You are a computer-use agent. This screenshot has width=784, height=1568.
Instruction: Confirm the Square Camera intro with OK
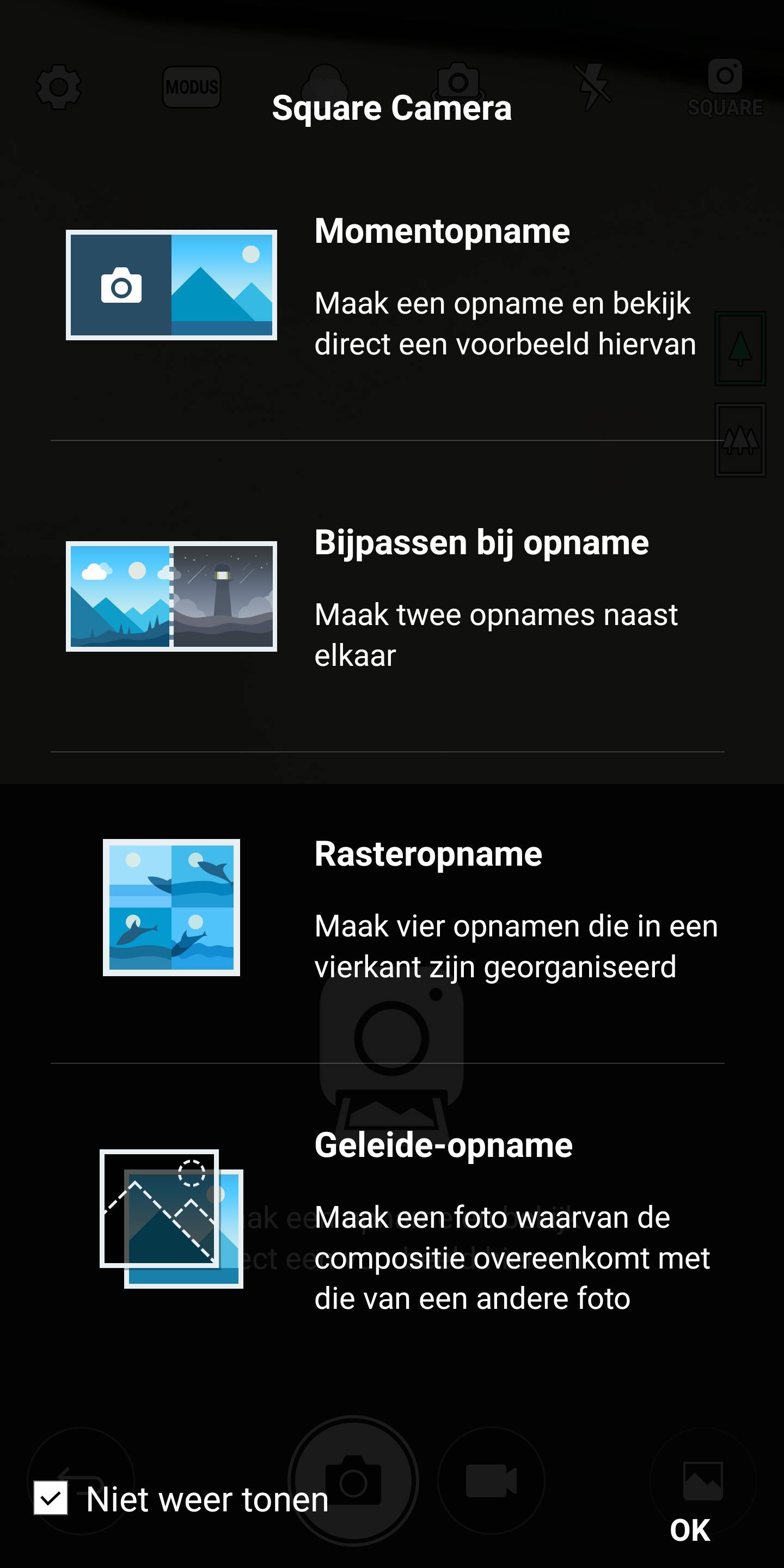point(690,1529)
